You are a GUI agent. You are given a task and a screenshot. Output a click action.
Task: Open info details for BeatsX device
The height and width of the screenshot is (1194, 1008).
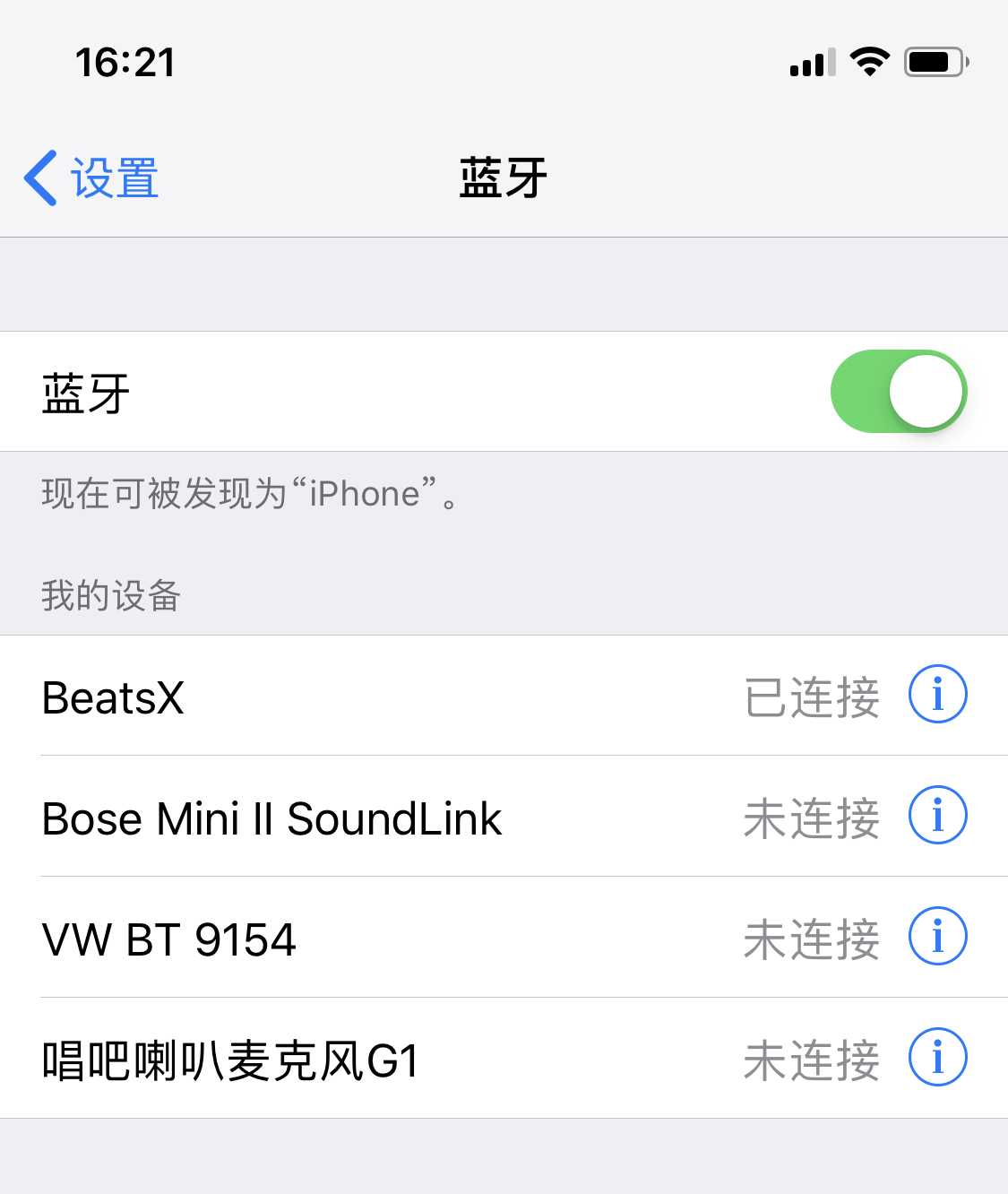[937, 694]
